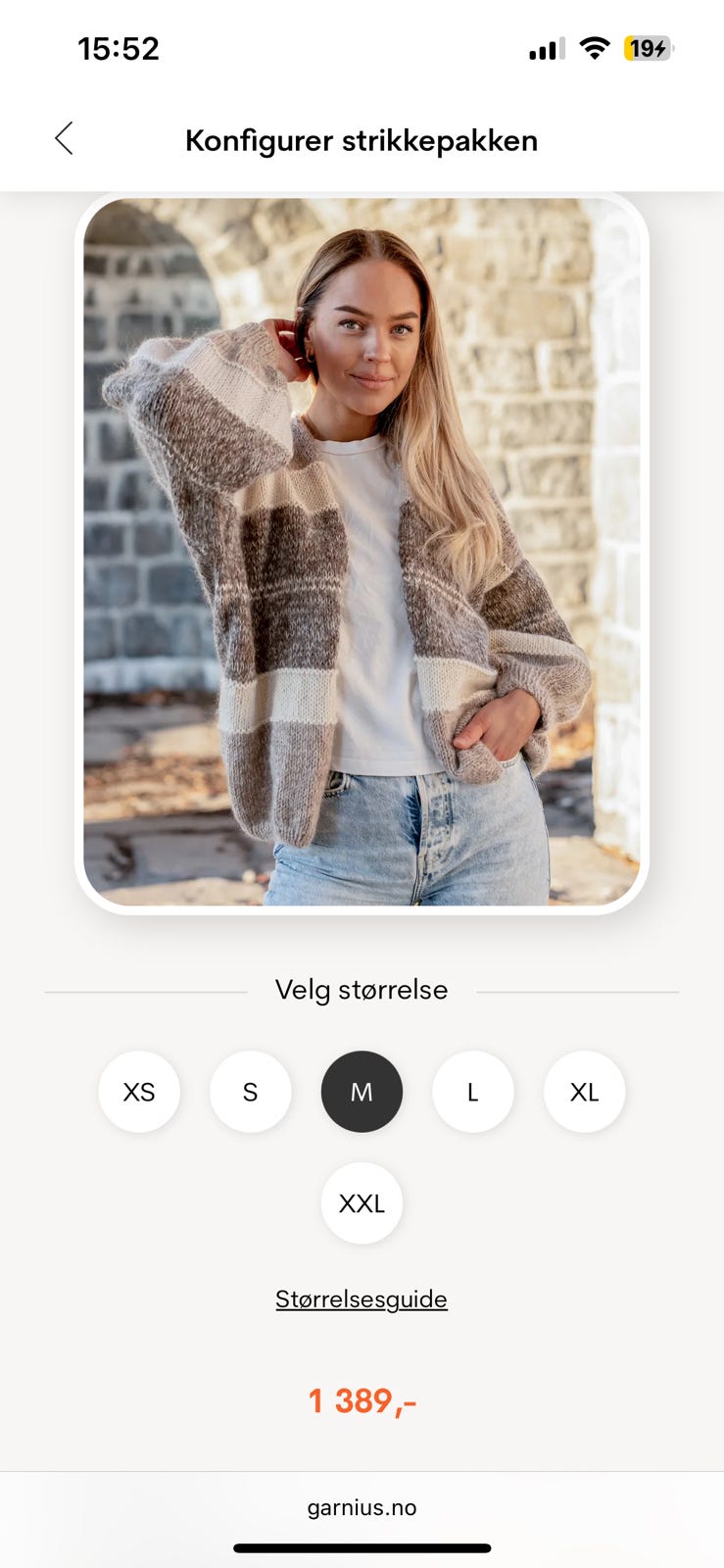The height and width of the screenshot is (1568, 724).
Task: Select size S
Action: point(251,1091)
